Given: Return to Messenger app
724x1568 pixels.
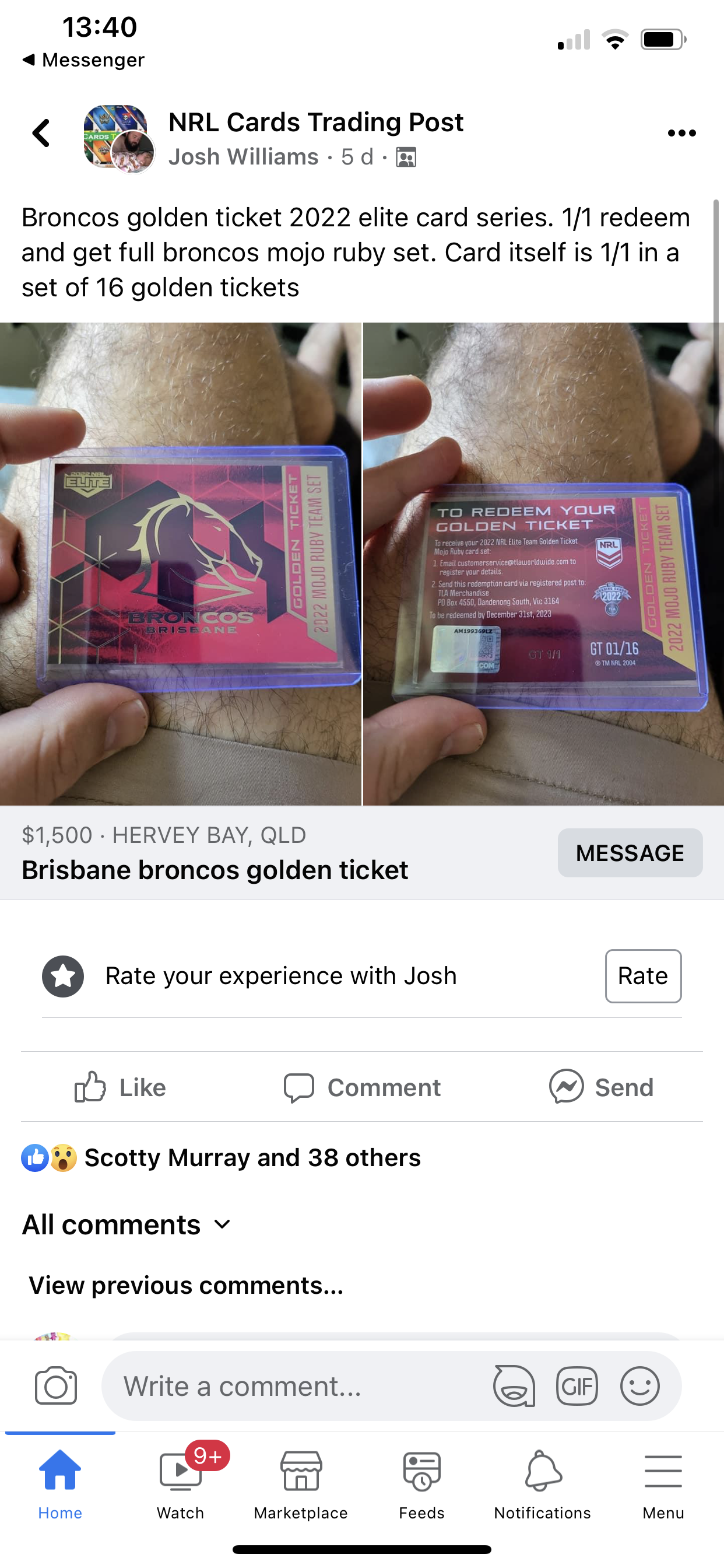Looking at the screenshot, I should 83,60.
